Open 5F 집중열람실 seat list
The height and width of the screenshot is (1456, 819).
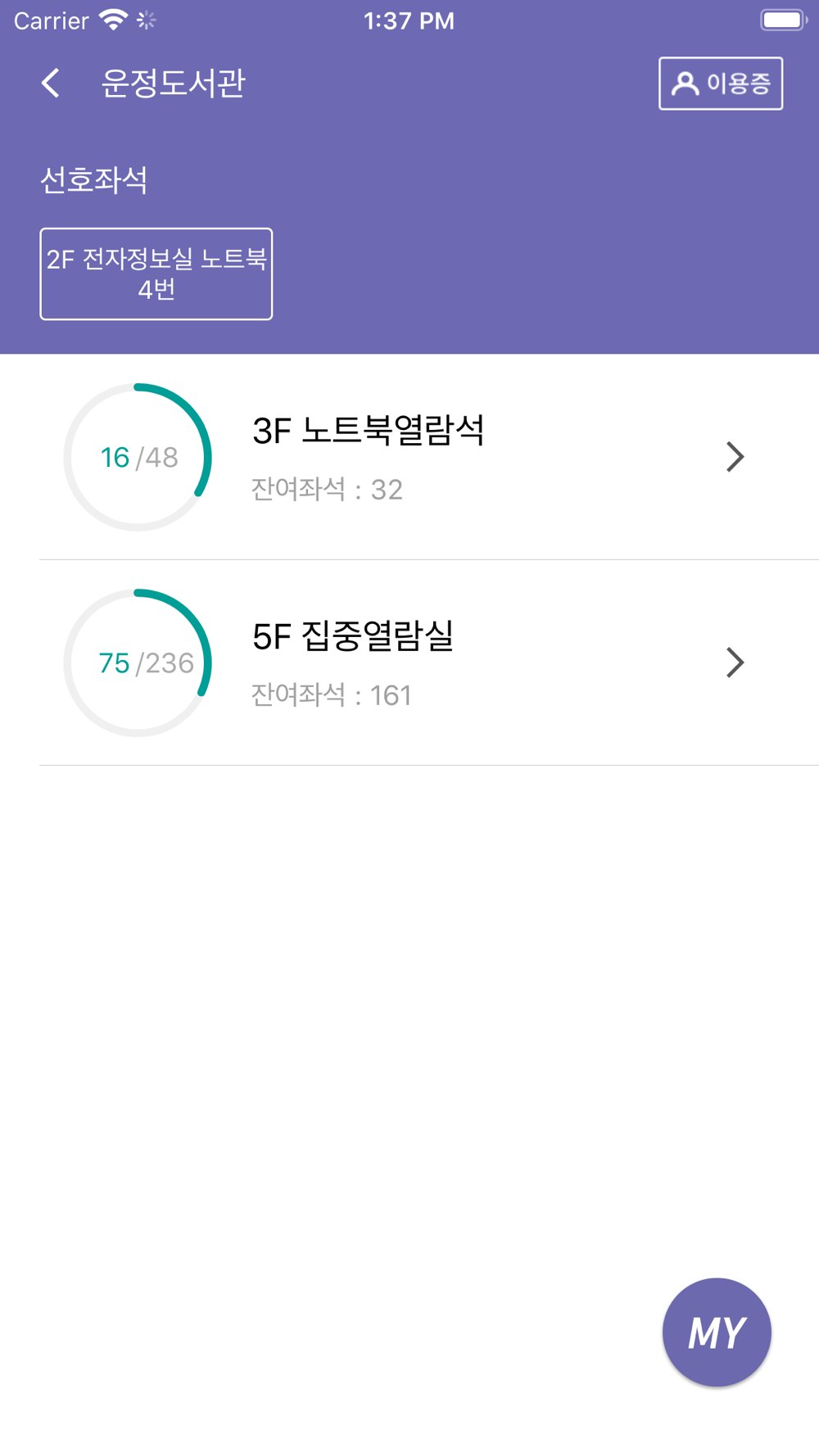429,662
